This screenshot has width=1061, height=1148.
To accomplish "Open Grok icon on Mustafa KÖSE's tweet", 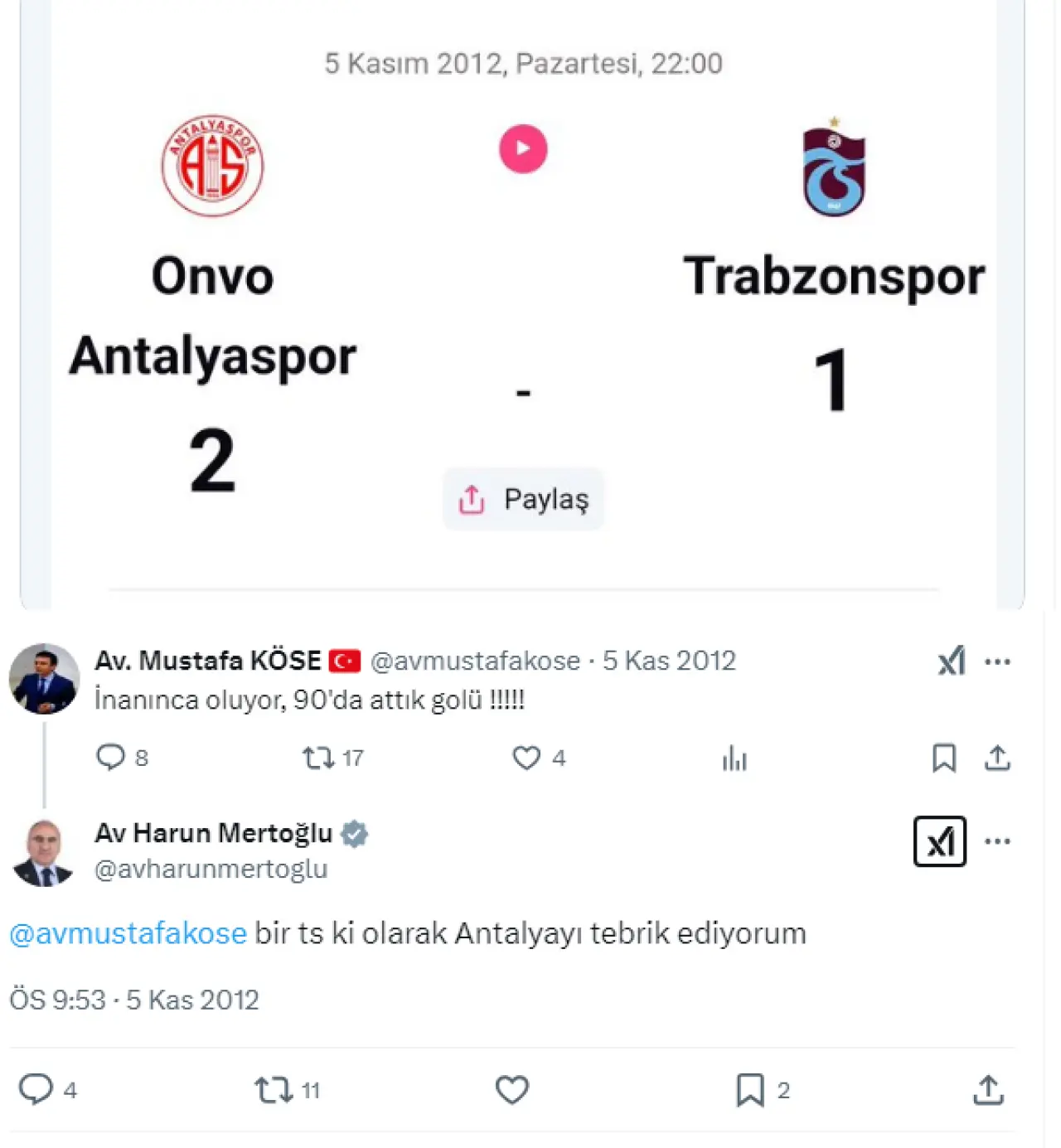I will (952, 661).
